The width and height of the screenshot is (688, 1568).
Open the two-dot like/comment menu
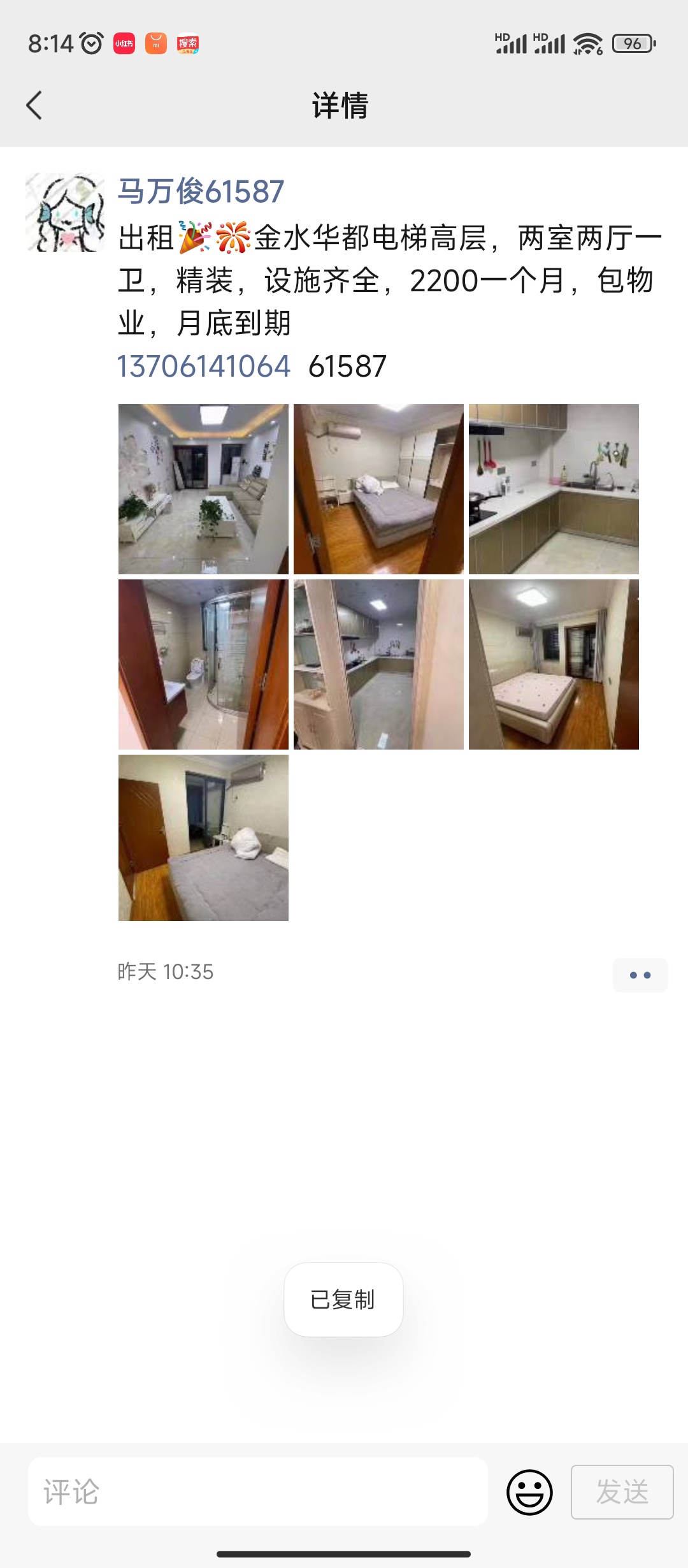tap(640, 975)
